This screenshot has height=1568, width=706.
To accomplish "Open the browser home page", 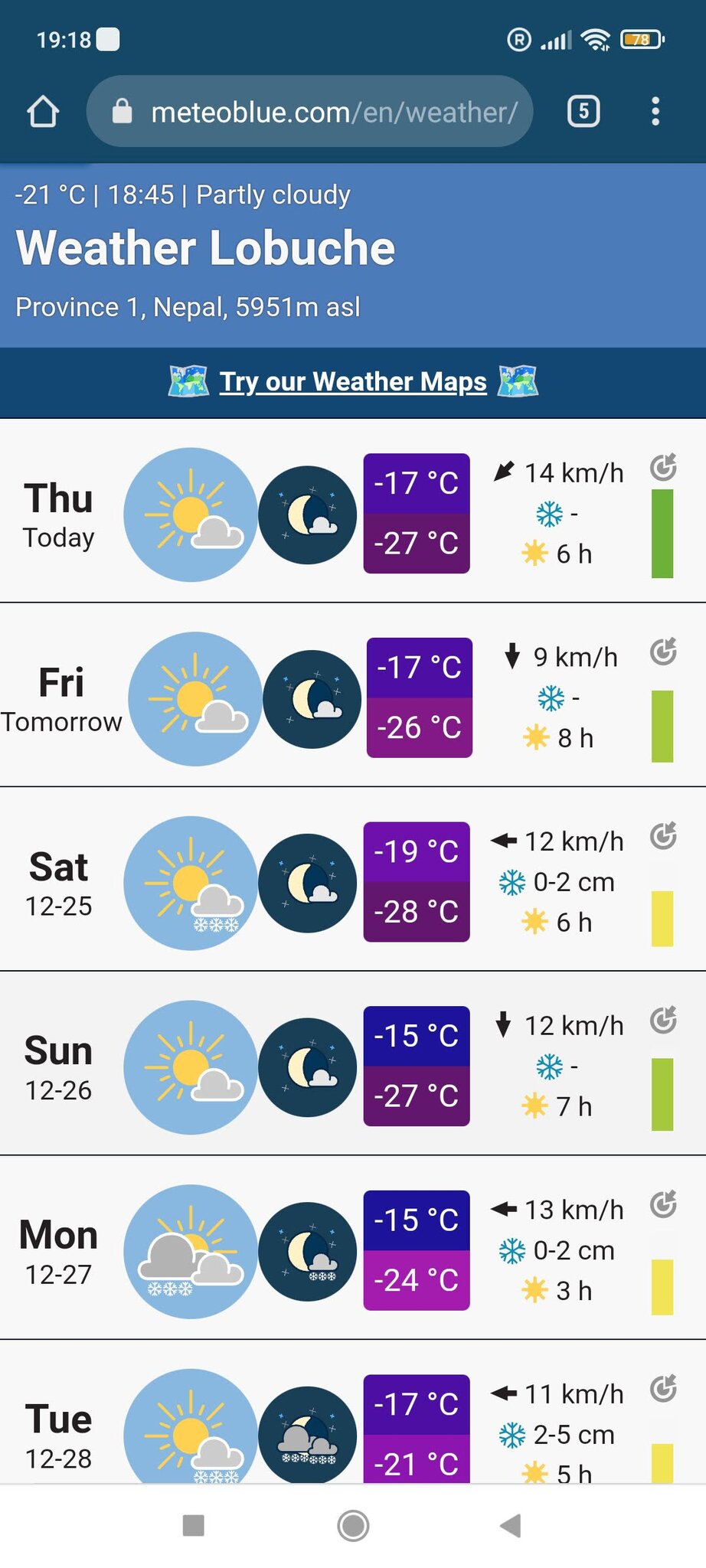I will [x=43, y=112].
